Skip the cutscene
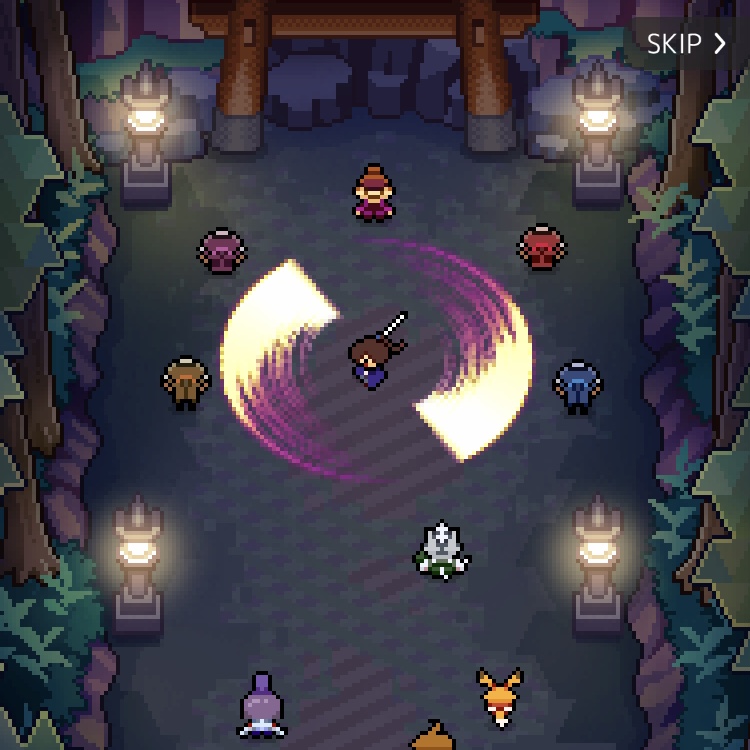Viewport: 750px width, 750px height. 686,44
